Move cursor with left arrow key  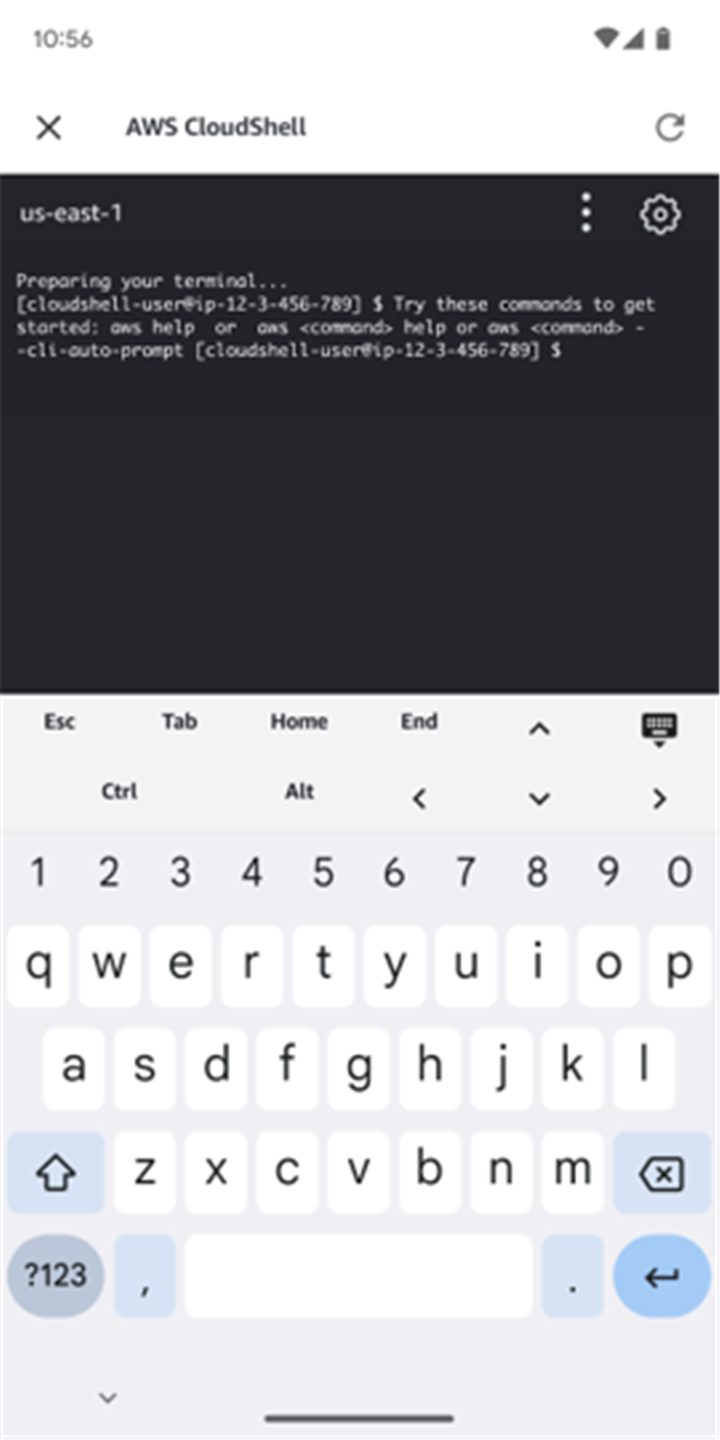[x=419, y=798]
